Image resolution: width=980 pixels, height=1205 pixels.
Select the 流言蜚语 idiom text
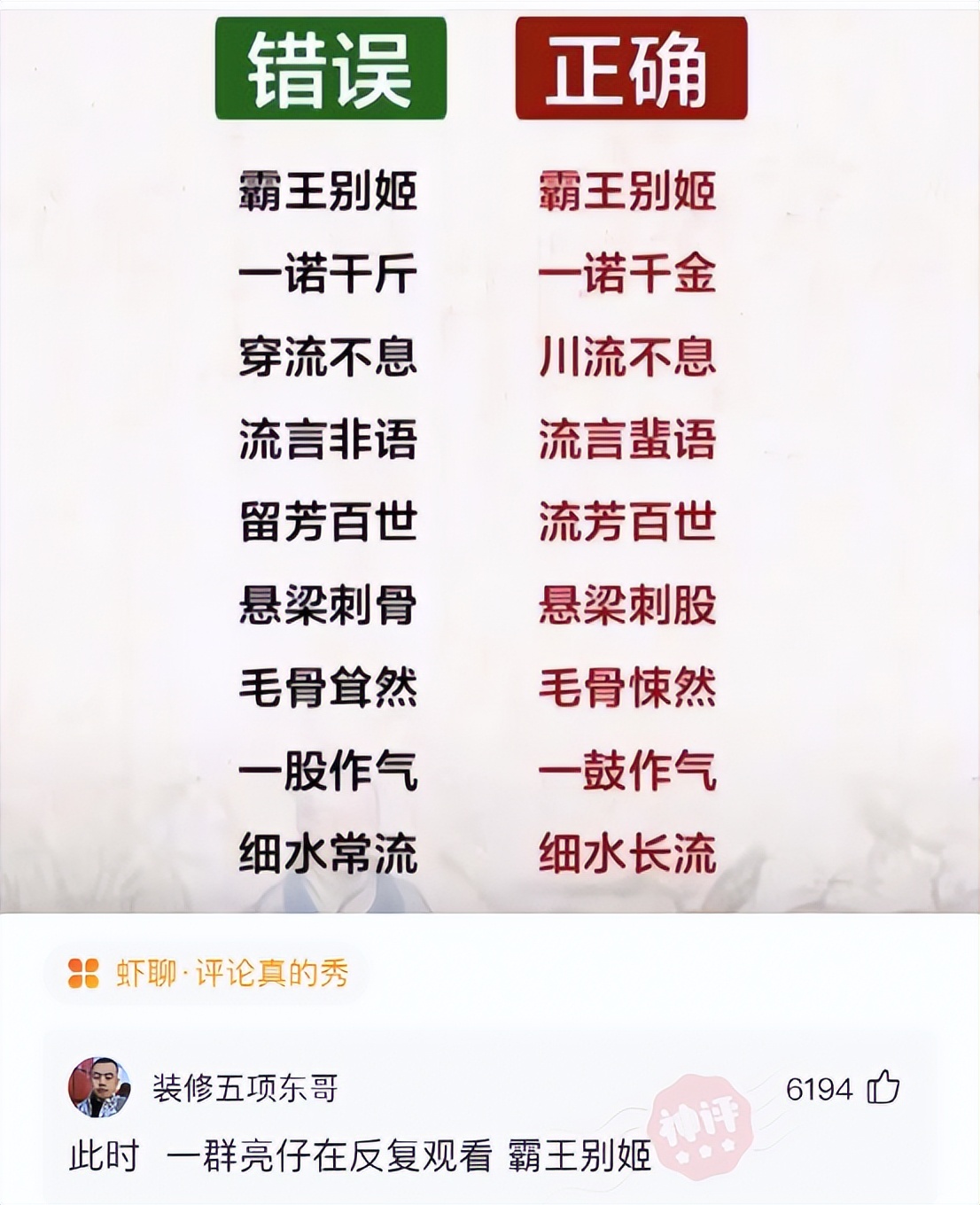click(631, 438)
